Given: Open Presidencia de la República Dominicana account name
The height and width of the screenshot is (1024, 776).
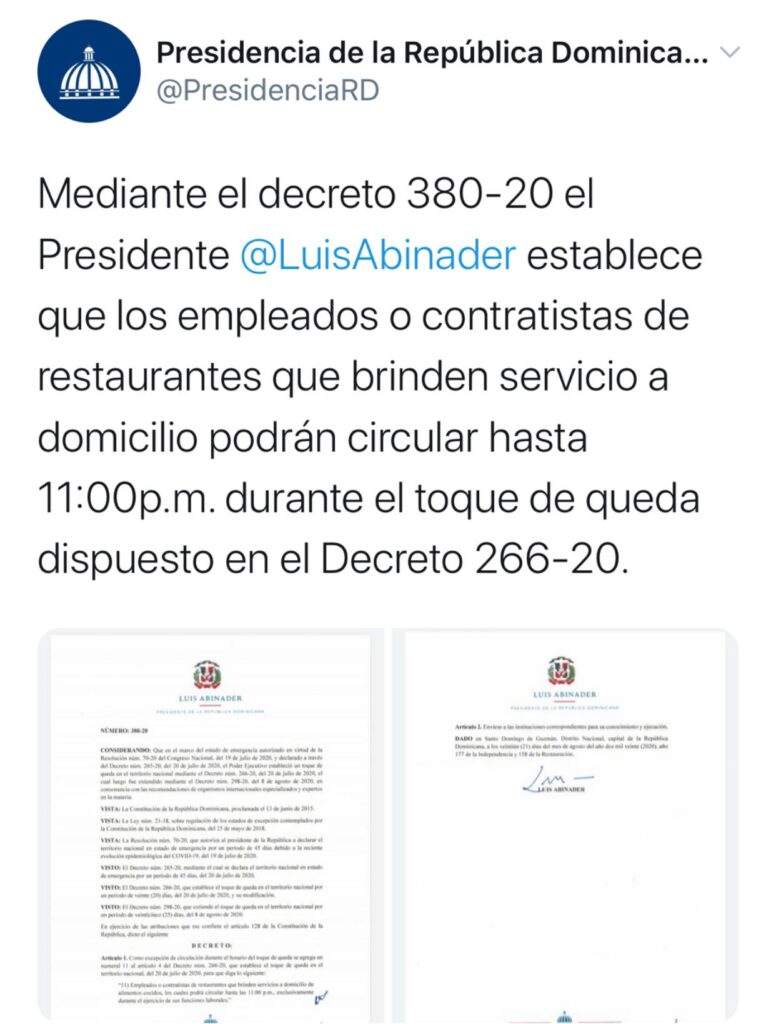Looking at the screenshot, I should point(432,54).
